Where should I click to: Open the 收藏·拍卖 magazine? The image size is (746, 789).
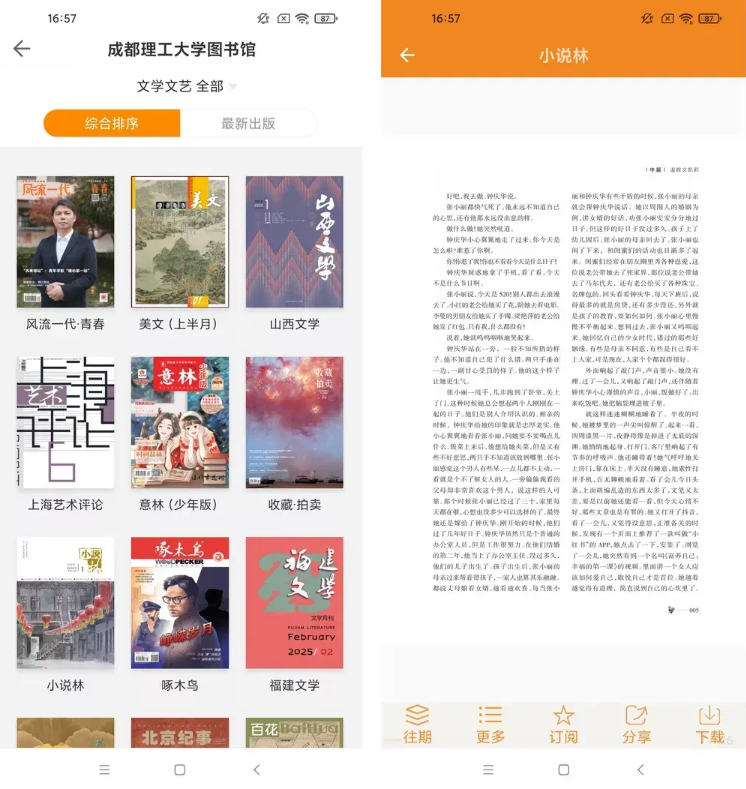(x=294, y=422)
